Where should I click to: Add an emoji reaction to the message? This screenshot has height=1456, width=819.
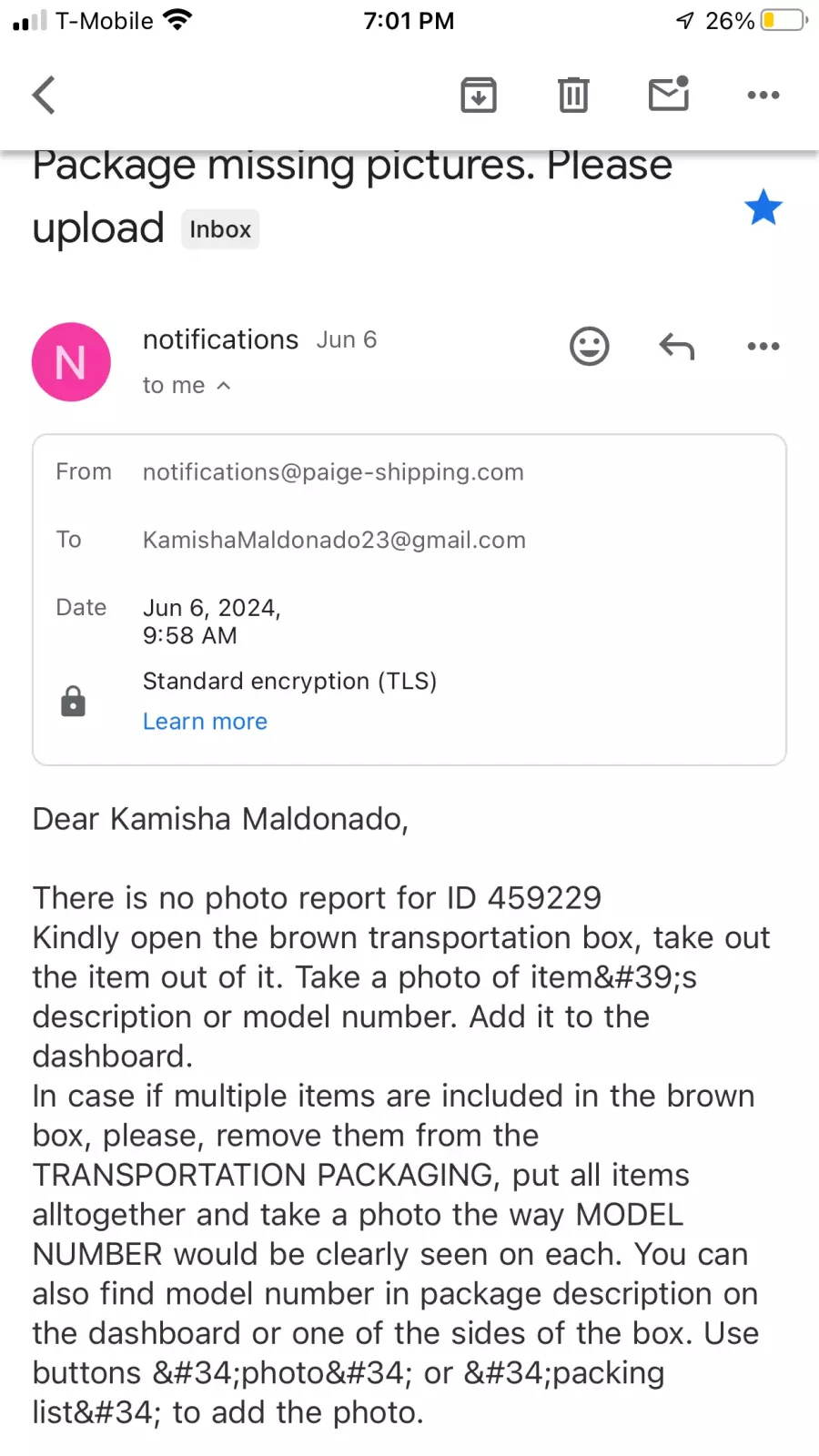coord(590,346)
